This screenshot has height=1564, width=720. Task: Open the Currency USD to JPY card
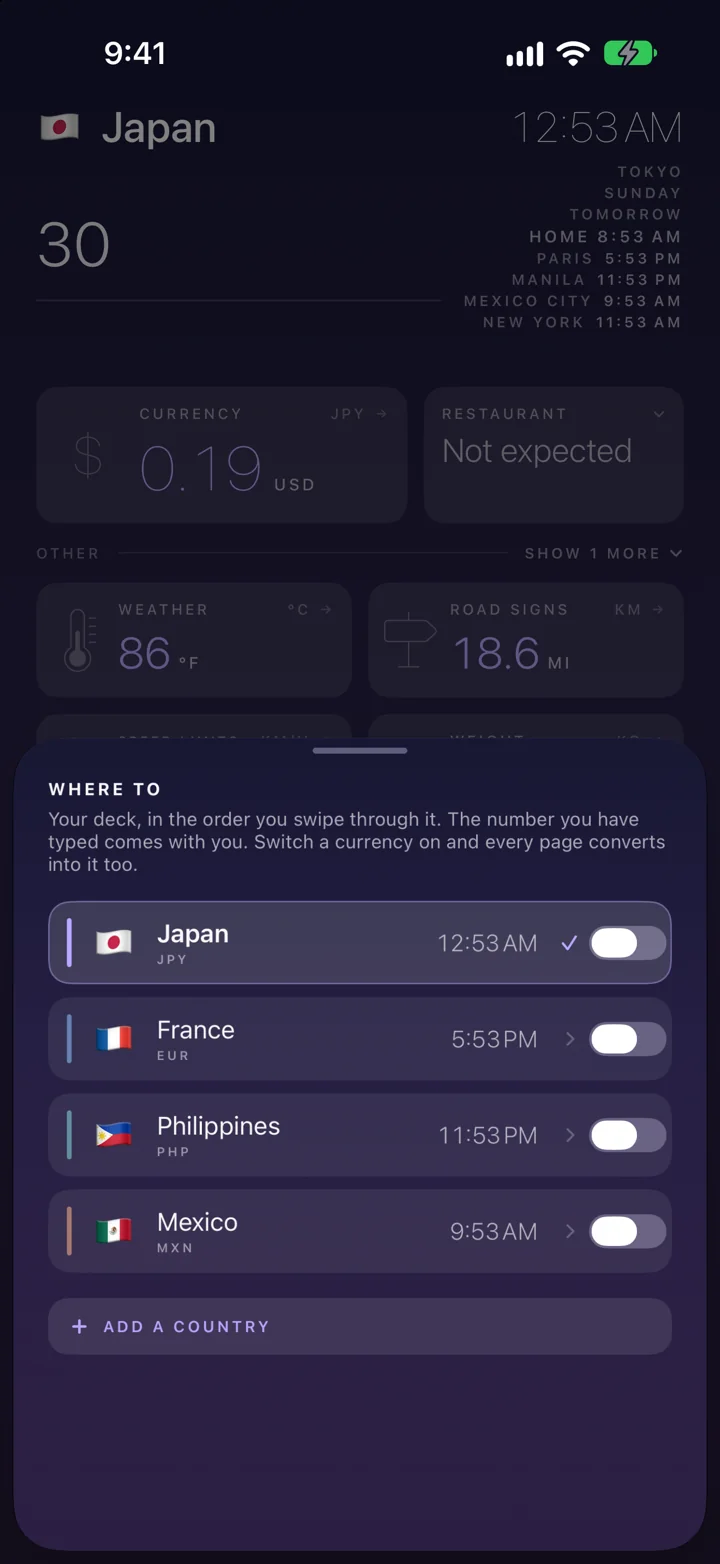click(222, 455)
